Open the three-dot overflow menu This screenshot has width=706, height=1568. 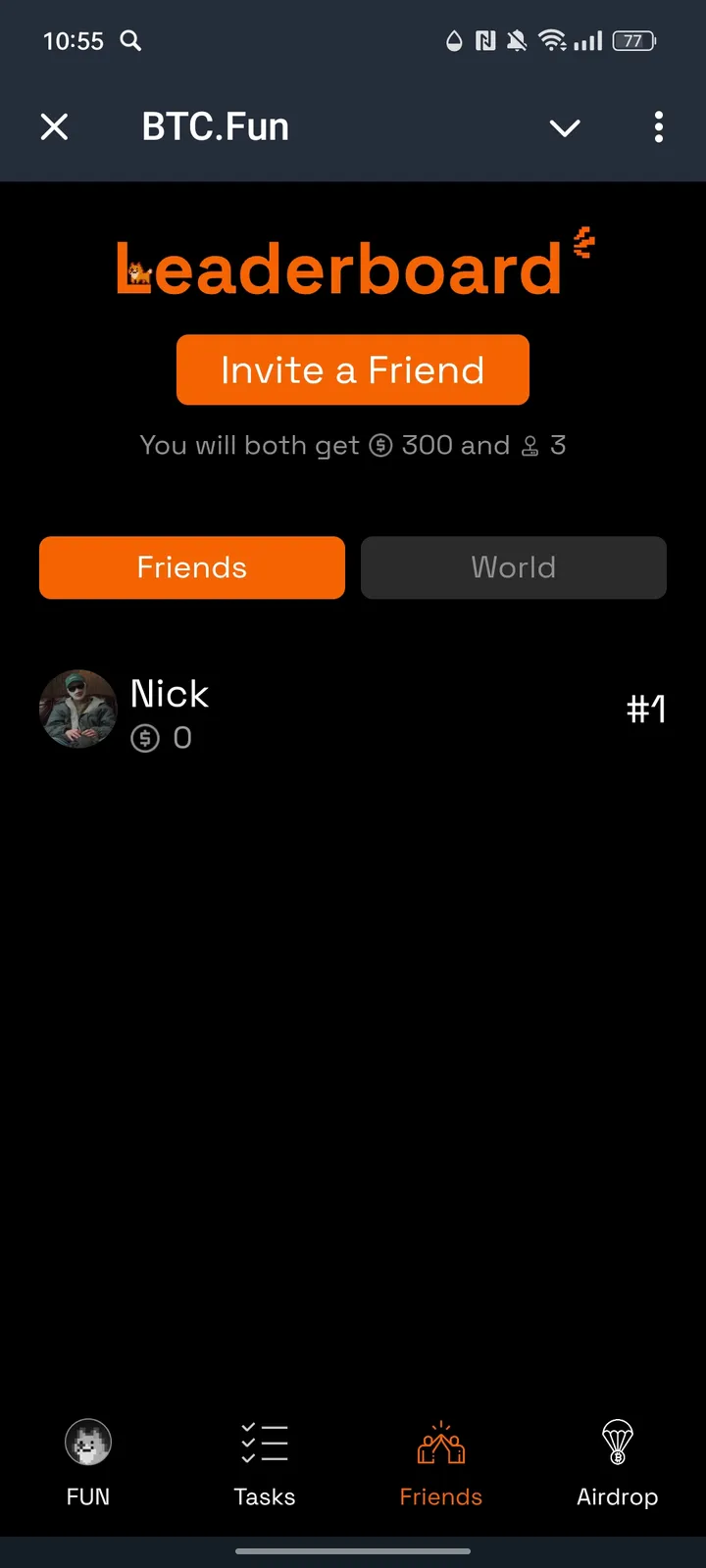(x=659, y=127)
